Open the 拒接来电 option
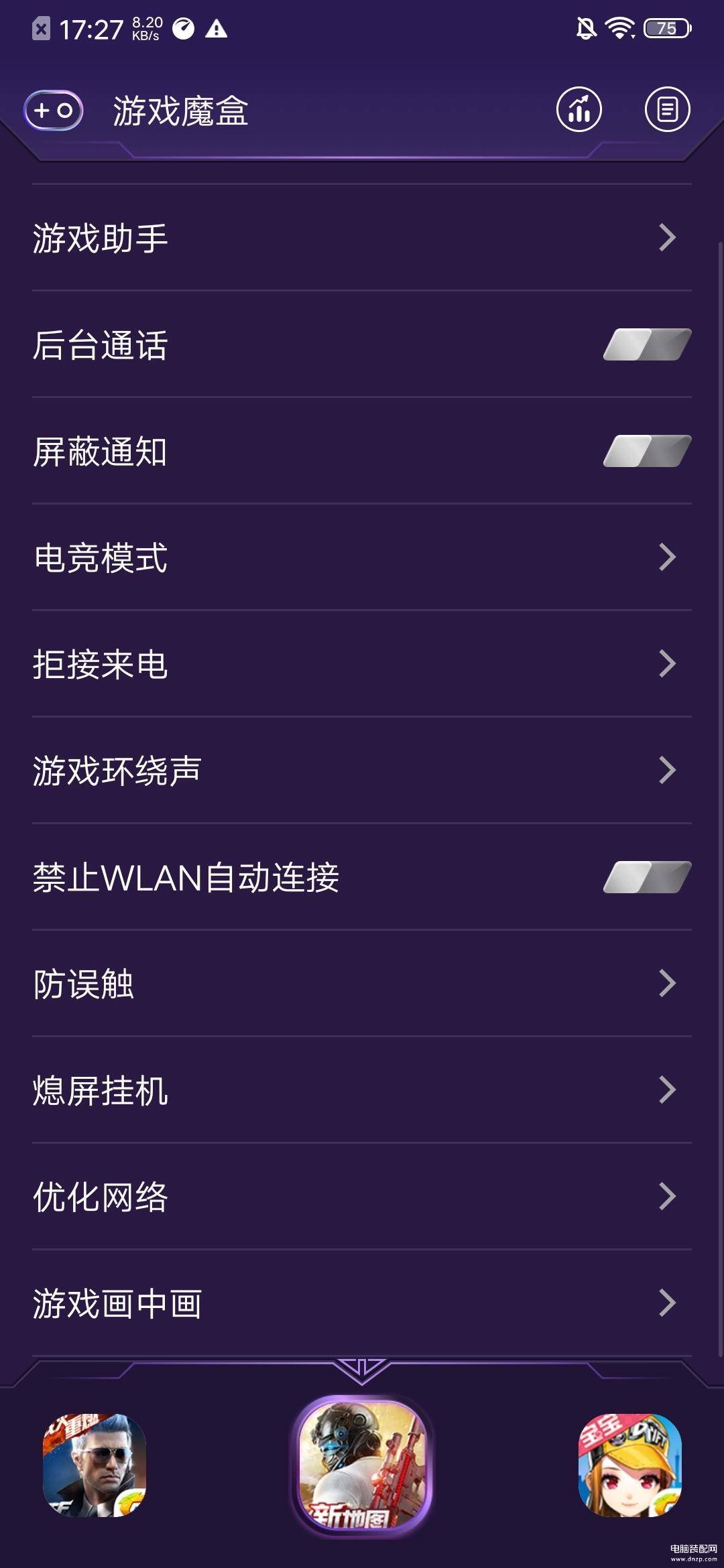This screenshot has height=1568, width=724. point(362,664)
